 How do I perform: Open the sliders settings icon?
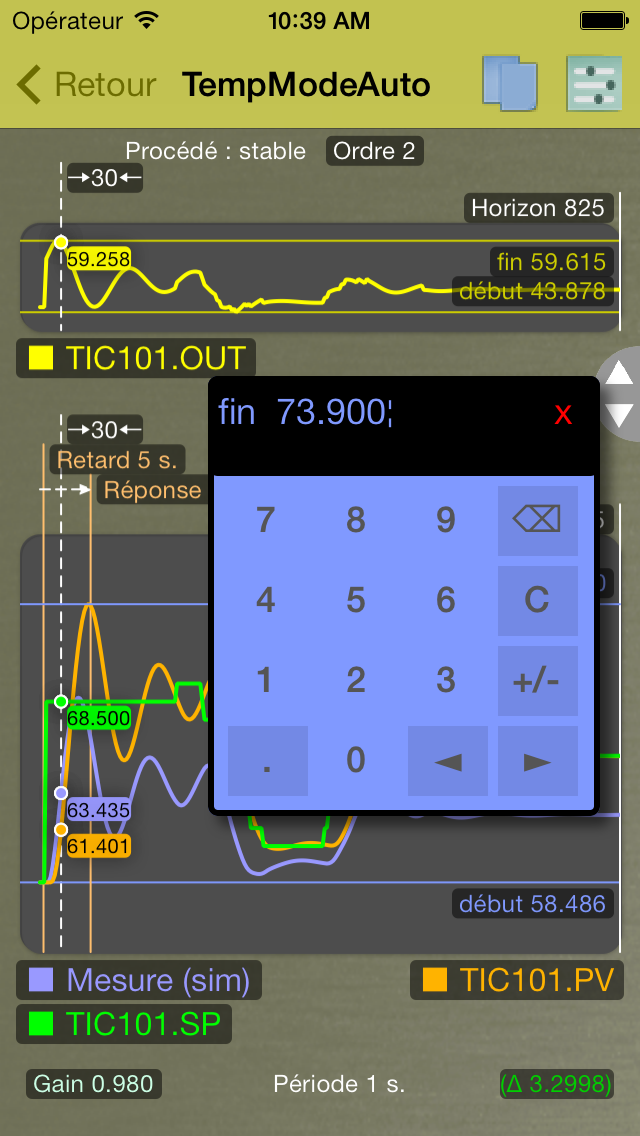click(x=594, y=83)
